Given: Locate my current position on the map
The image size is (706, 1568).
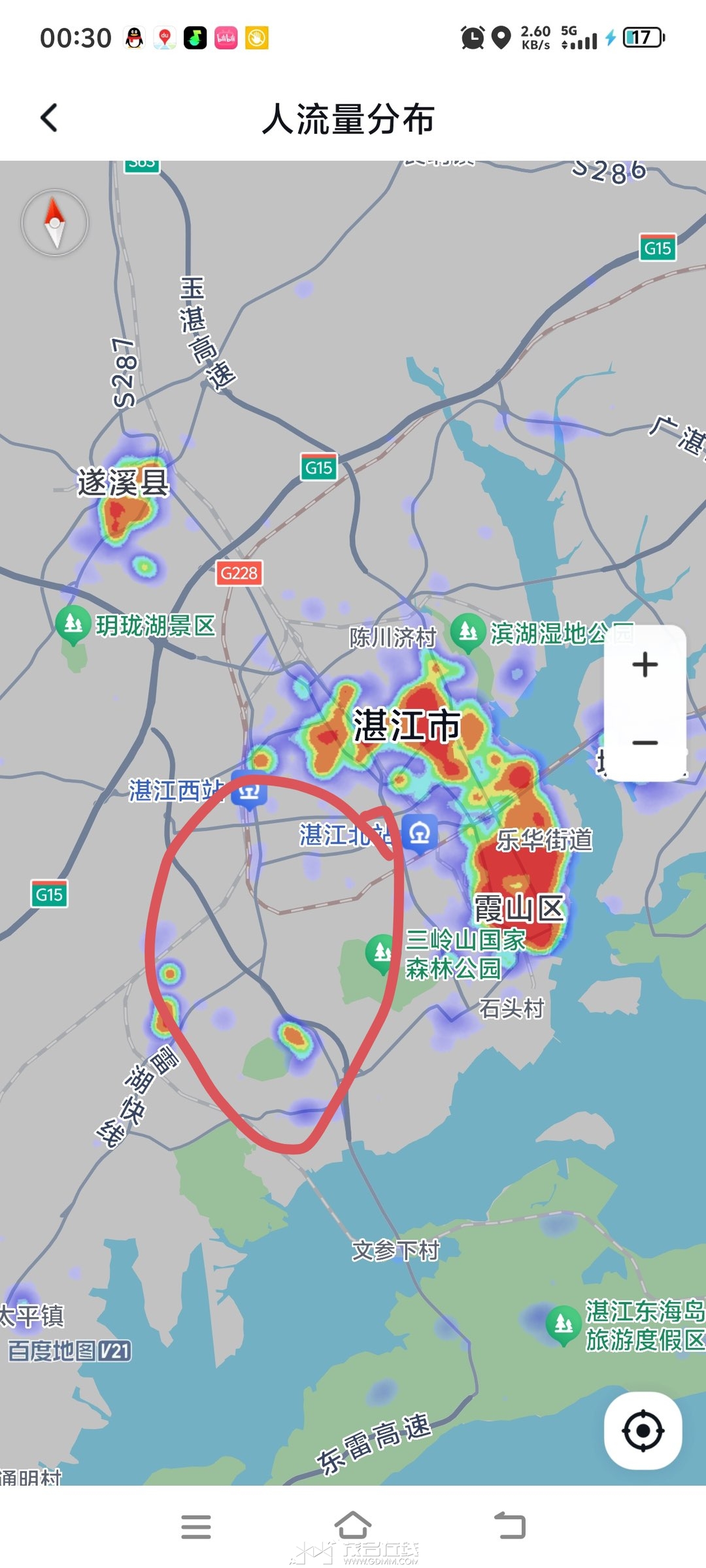Looking at the screenshot, I should [643, 1430].
